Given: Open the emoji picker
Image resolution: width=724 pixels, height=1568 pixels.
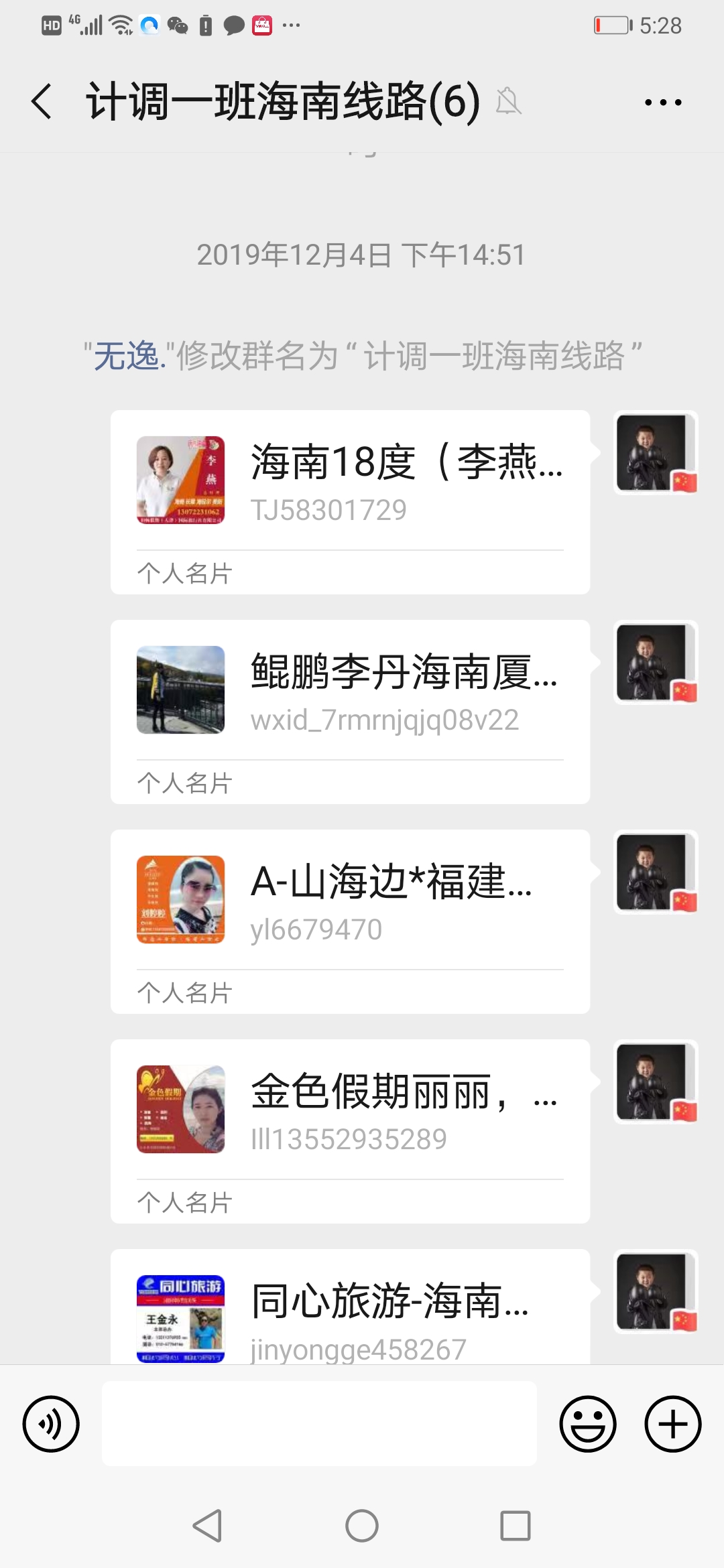Looking at the screenshot, I should (x=588, y=1423).
